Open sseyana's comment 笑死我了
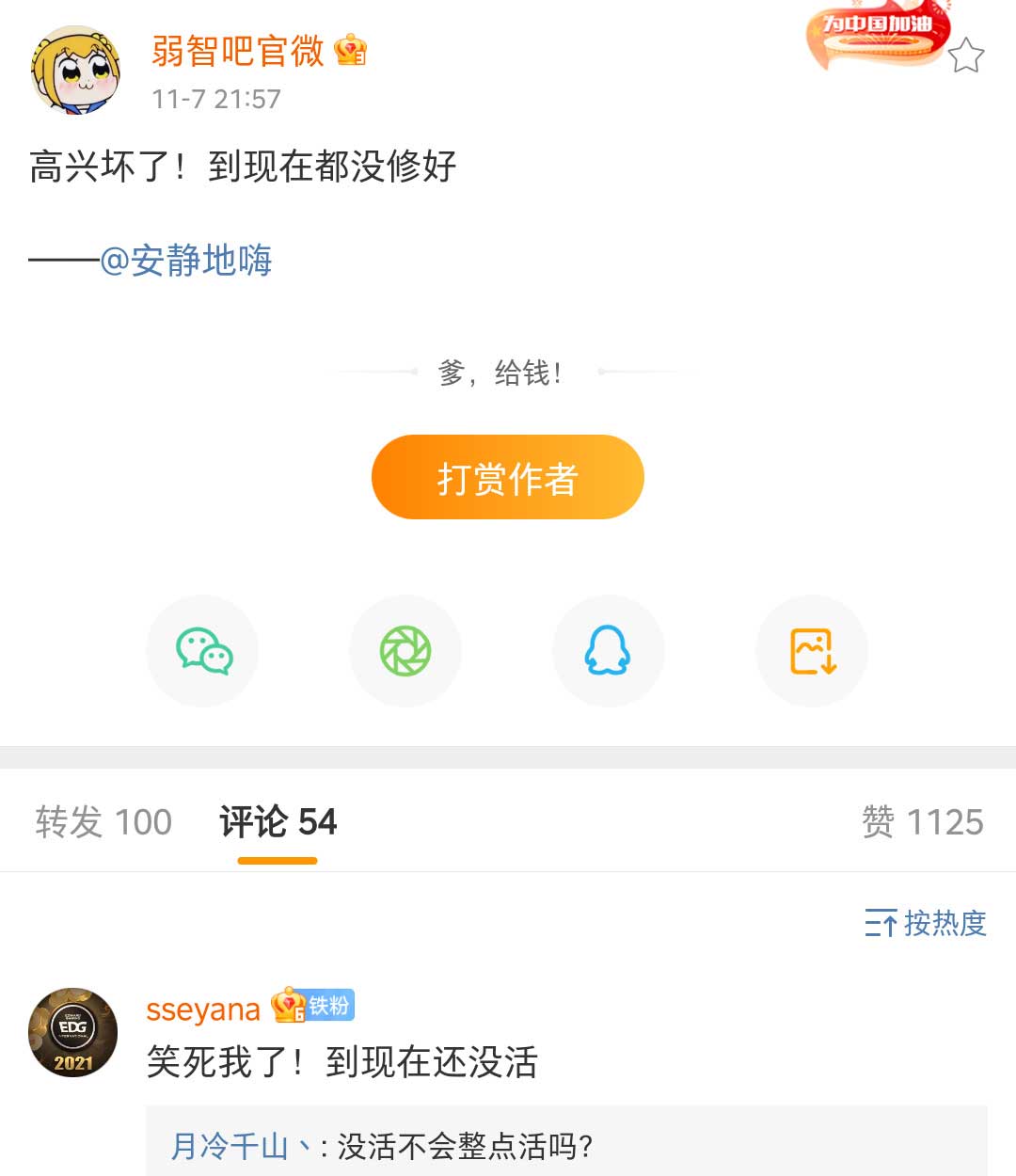This screenshot has height=1176, width=1016. pos(342,1062)
